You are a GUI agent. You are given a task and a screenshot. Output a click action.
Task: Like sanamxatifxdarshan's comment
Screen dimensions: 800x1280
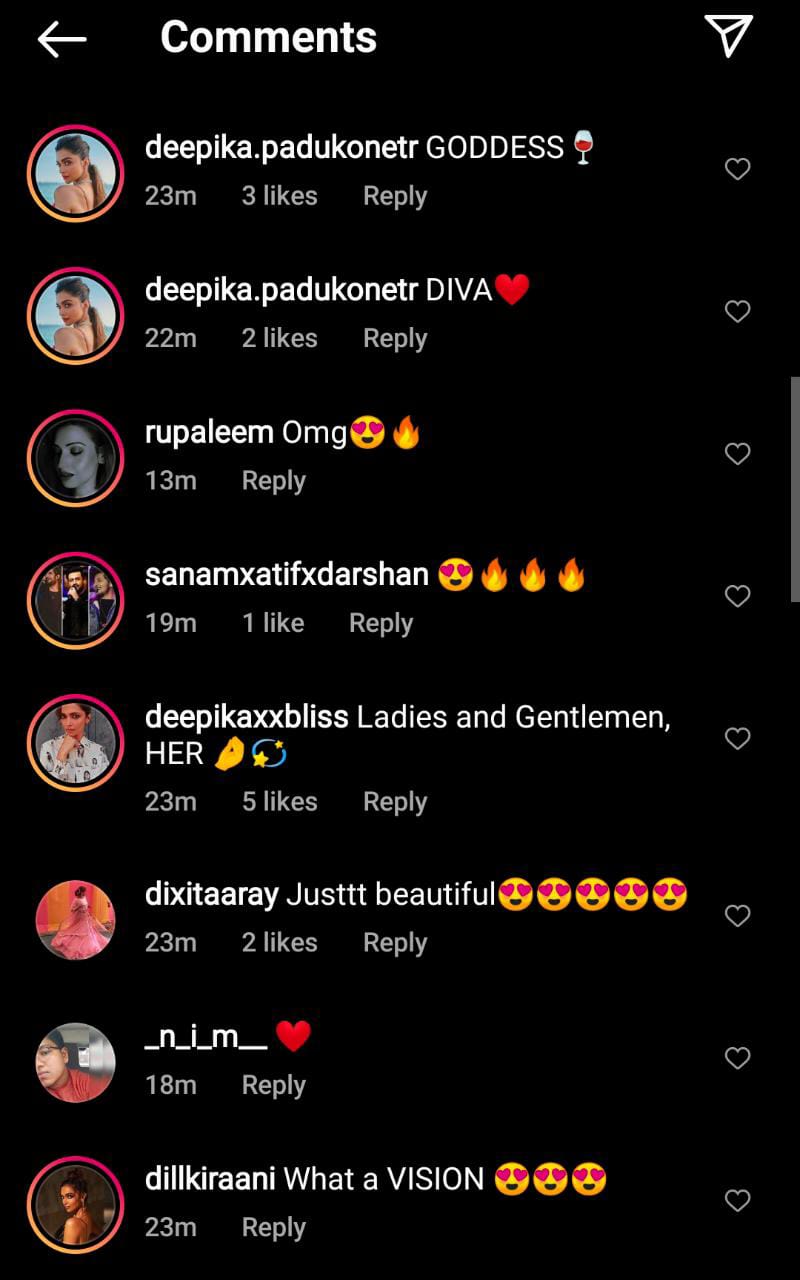click(x=737, y=597)
